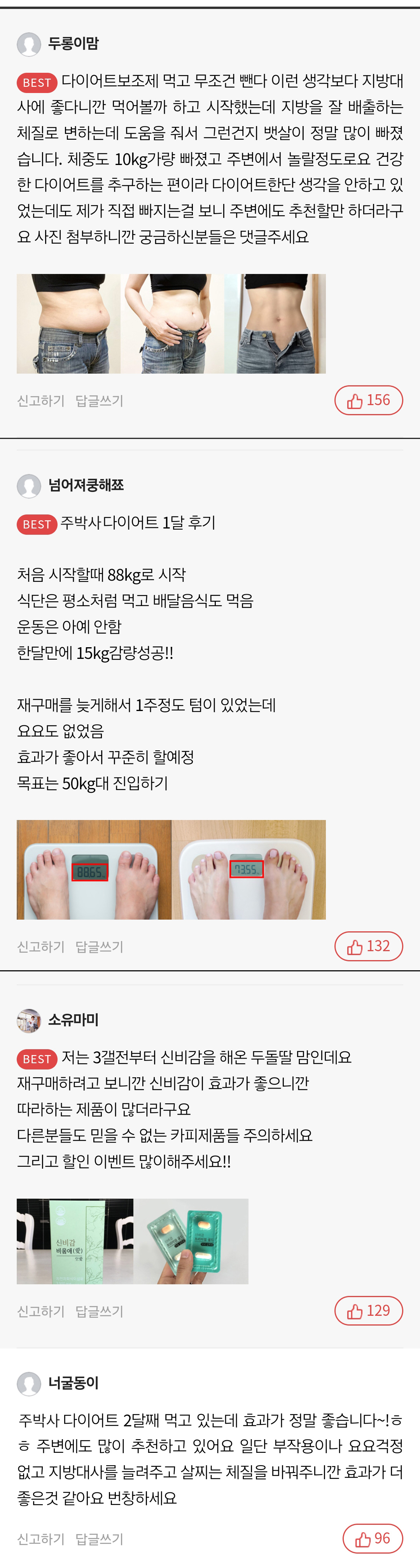The height and width of the screenshot is (1568, 420).
Task: Write a reply to 넘어져쿵해쪼's comment
Action: 99,946
